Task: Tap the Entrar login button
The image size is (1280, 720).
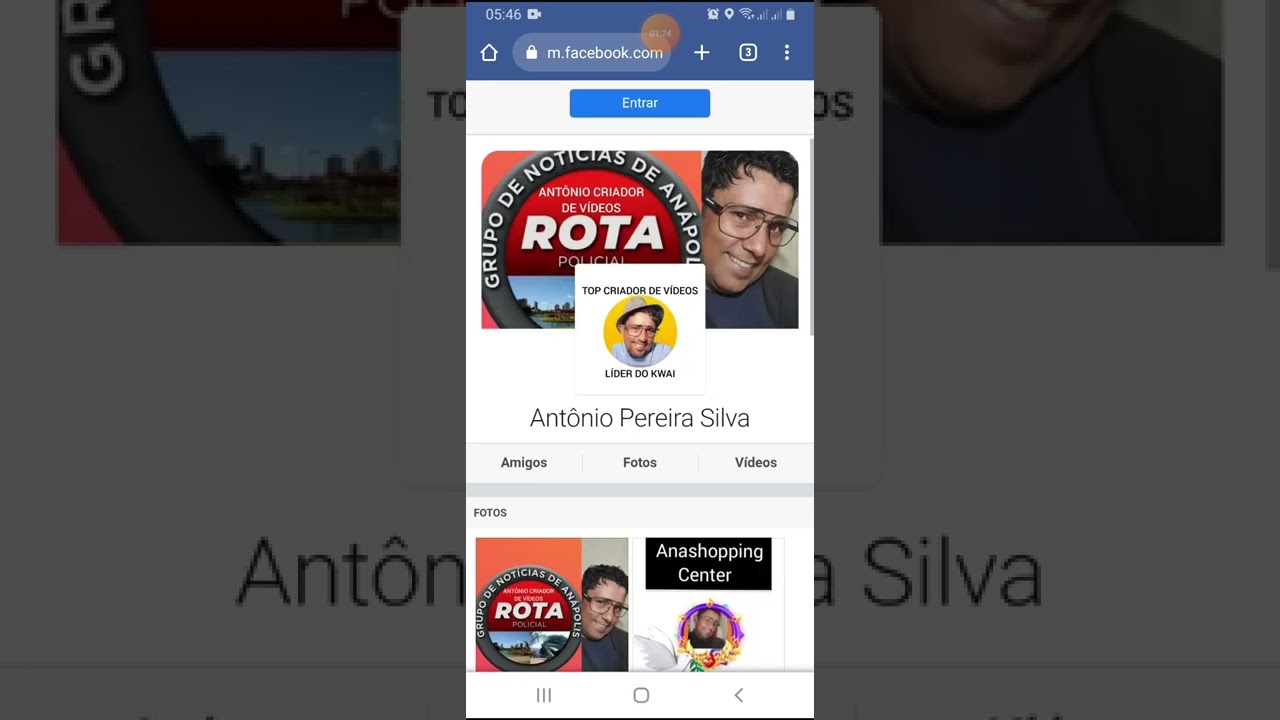Action: pos(640,103)
